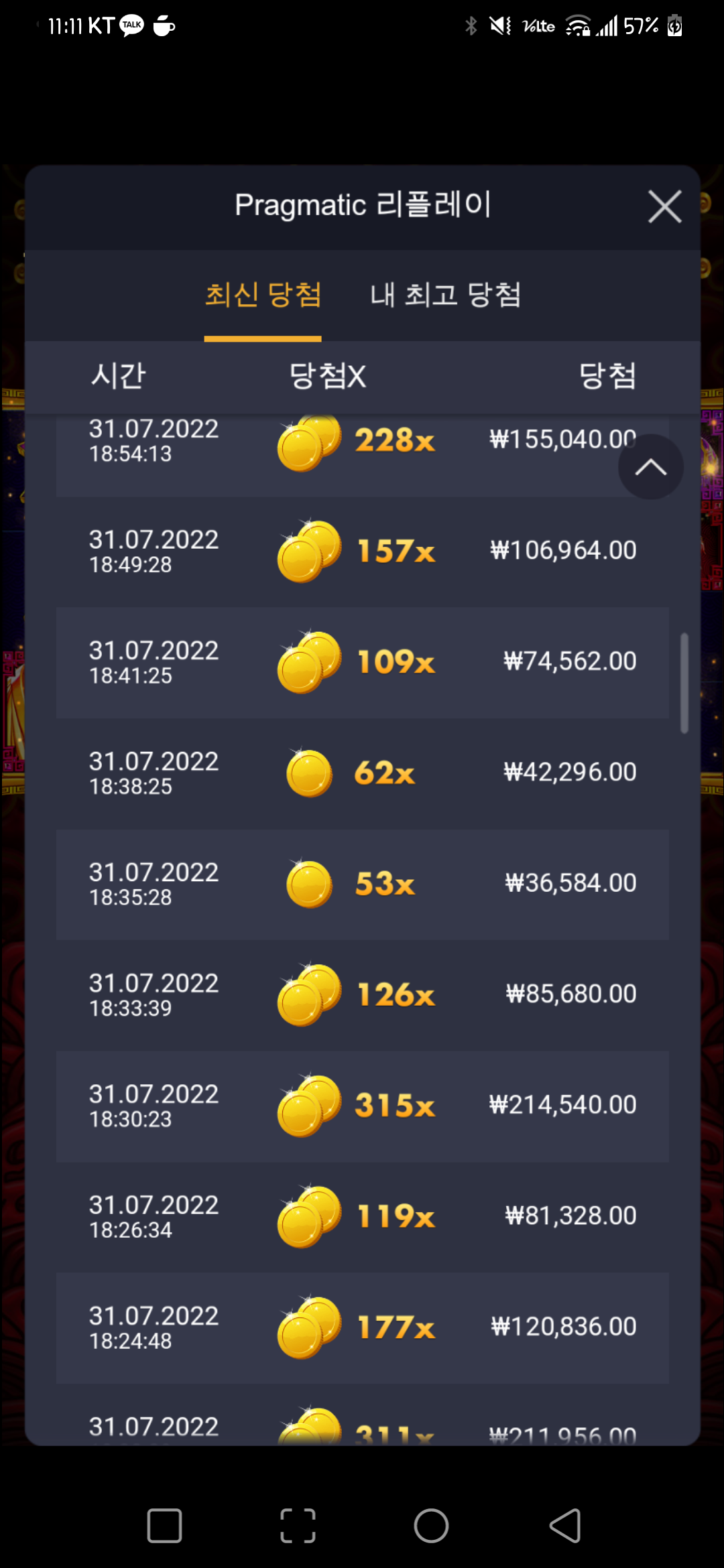This screenshot has height=1568, width=724.
Task: Open the 53x replay from 18:35:28
Action: point(363,885)
